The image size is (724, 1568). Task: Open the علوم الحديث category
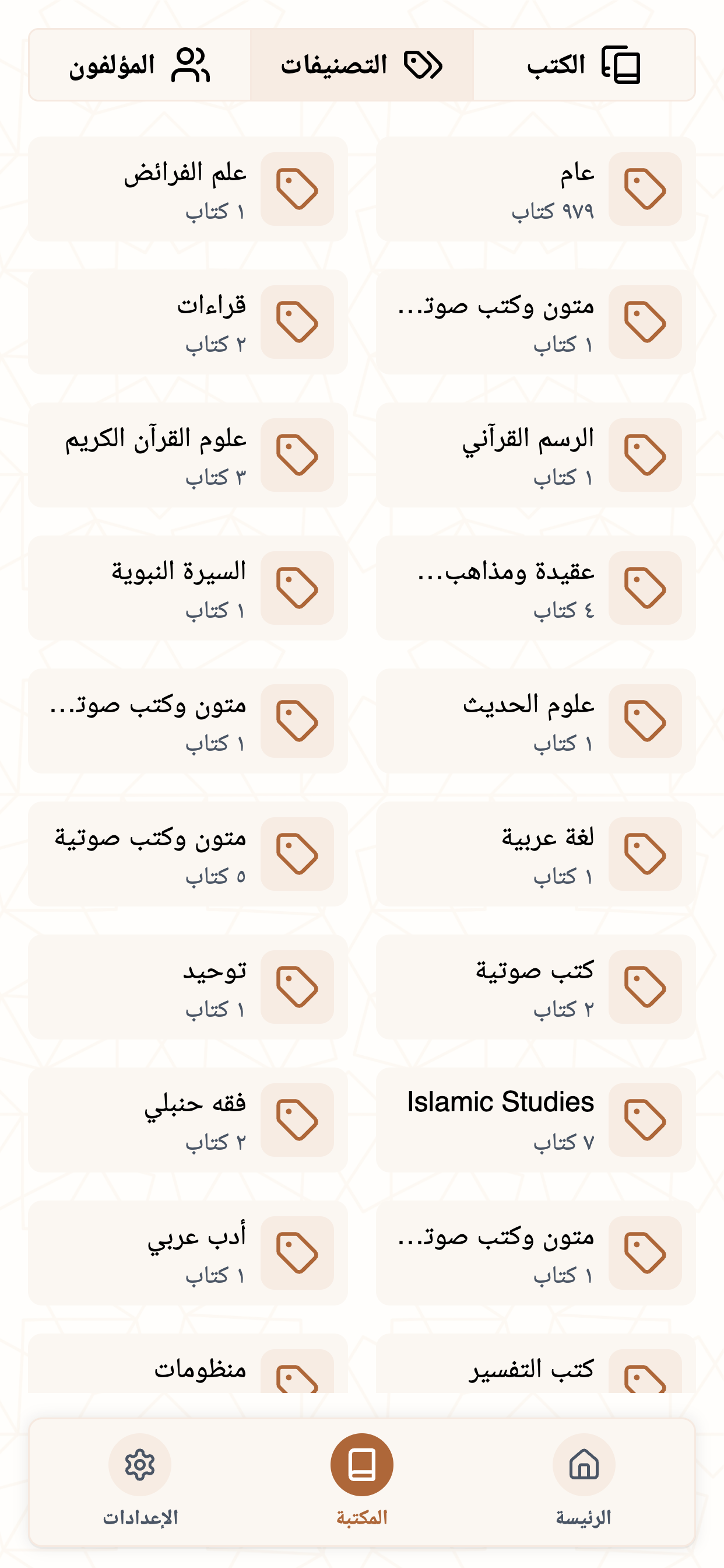tap(535, 720)
